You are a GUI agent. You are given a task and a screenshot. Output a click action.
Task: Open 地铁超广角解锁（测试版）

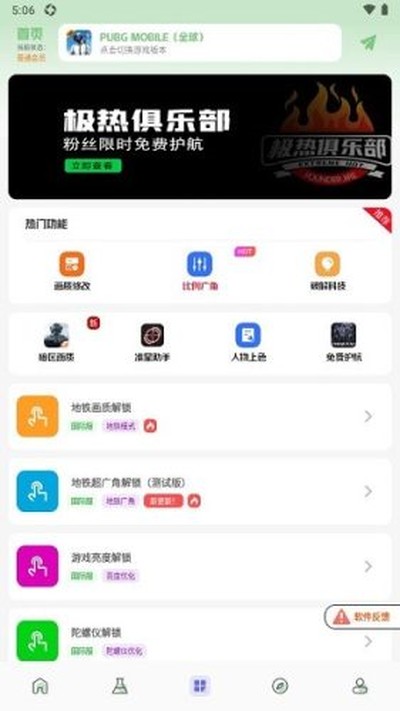coord(200,492)
